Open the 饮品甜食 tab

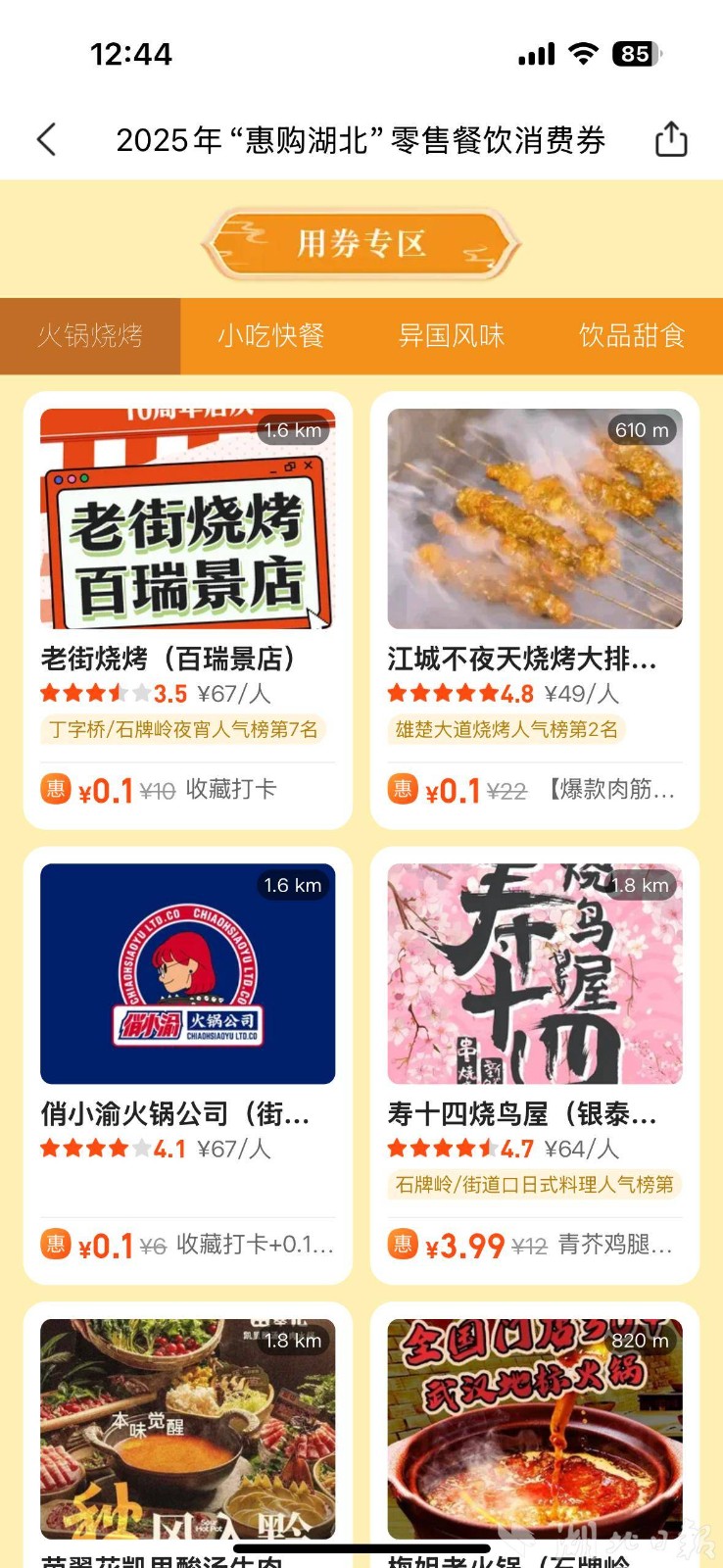[x=632, y=336]
